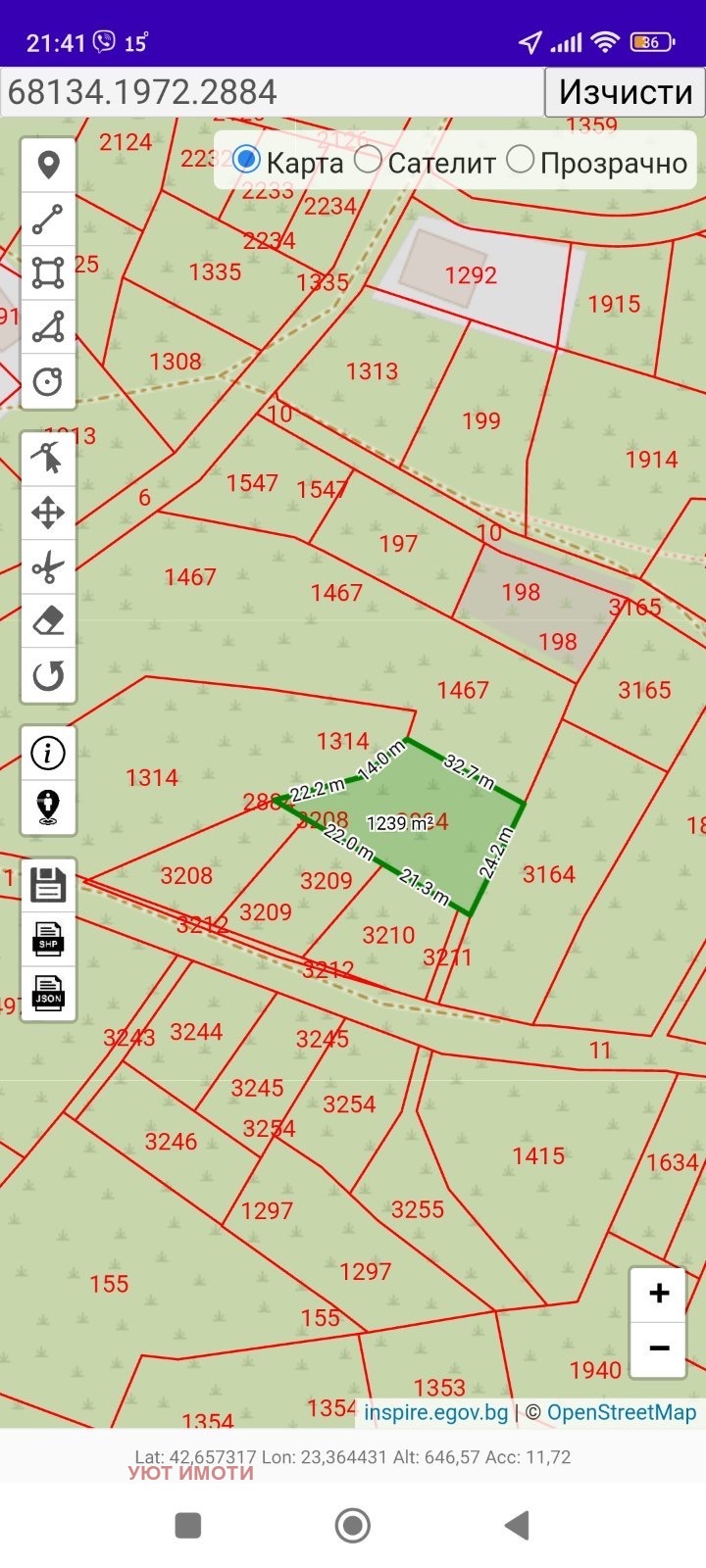The height and width of the screenshot is (1568, 706).
Task: Select the draw polygon tool
Action: click(x=48, y=326)
